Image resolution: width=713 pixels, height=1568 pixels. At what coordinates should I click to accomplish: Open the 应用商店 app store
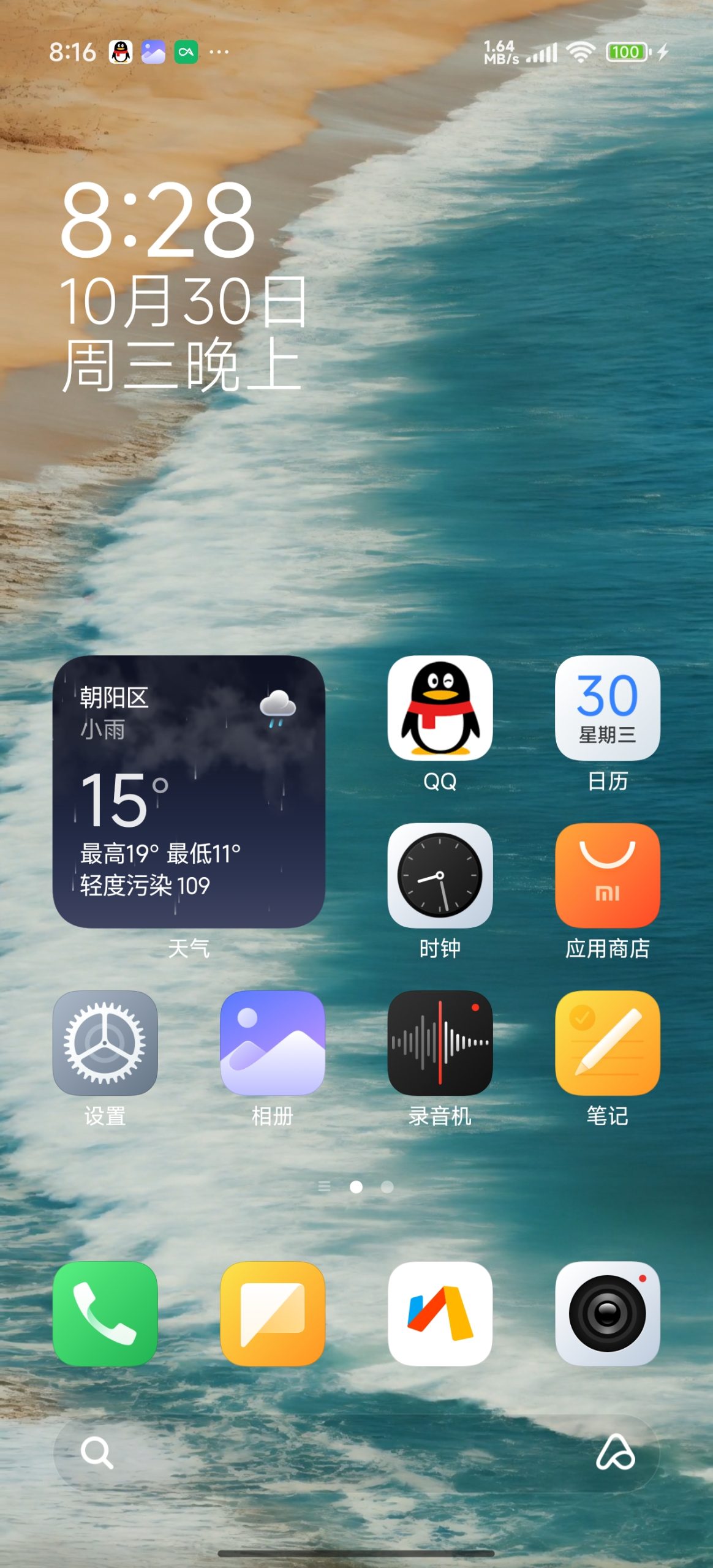[x=607, y=875]
